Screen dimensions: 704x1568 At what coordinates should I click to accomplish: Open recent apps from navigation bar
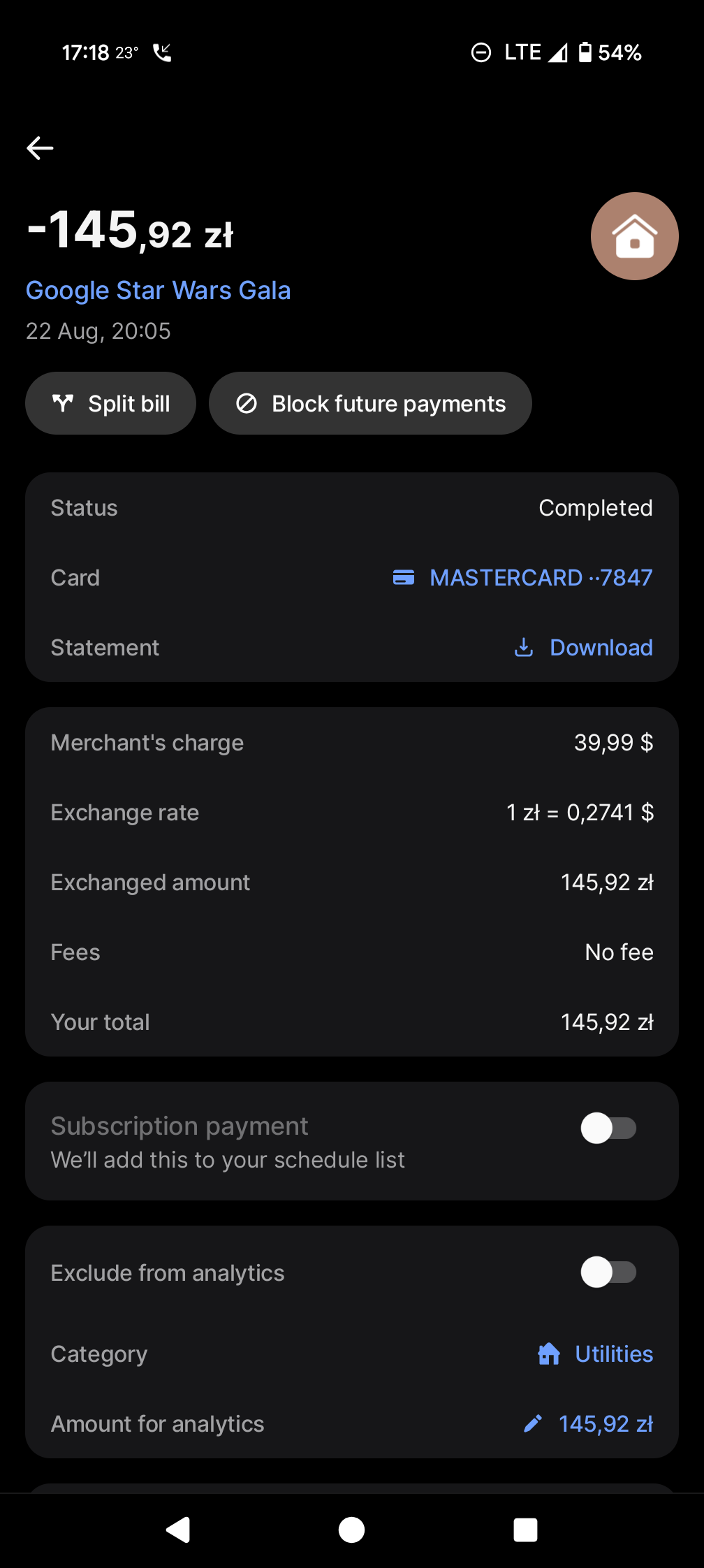[525, 1530]
